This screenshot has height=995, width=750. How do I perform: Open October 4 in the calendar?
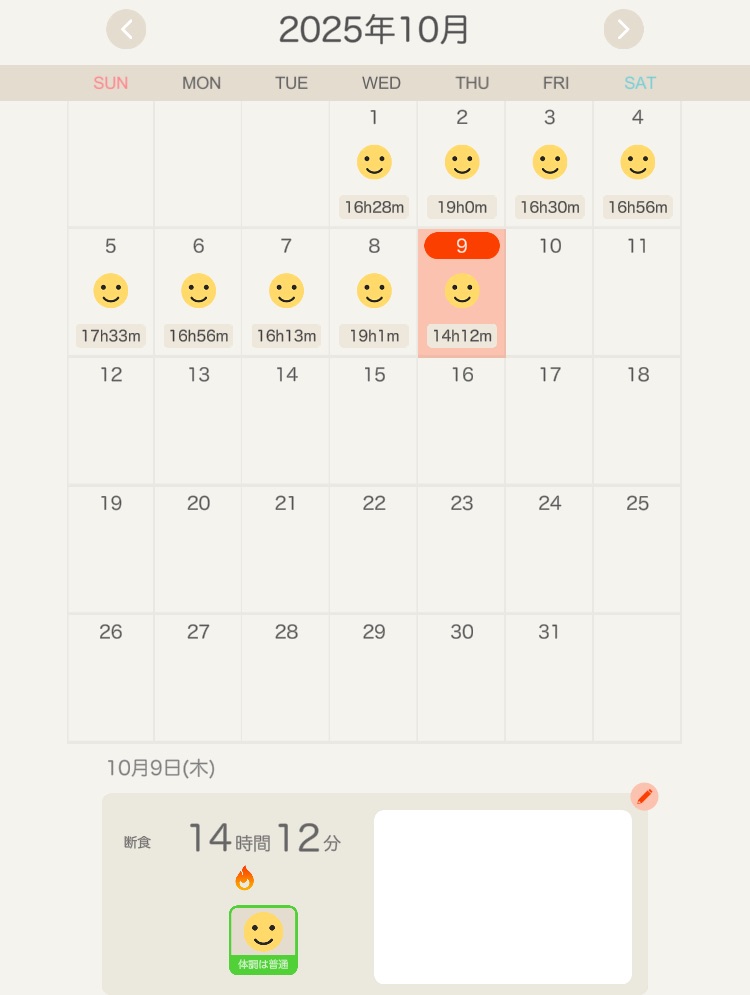click(637, 164)
